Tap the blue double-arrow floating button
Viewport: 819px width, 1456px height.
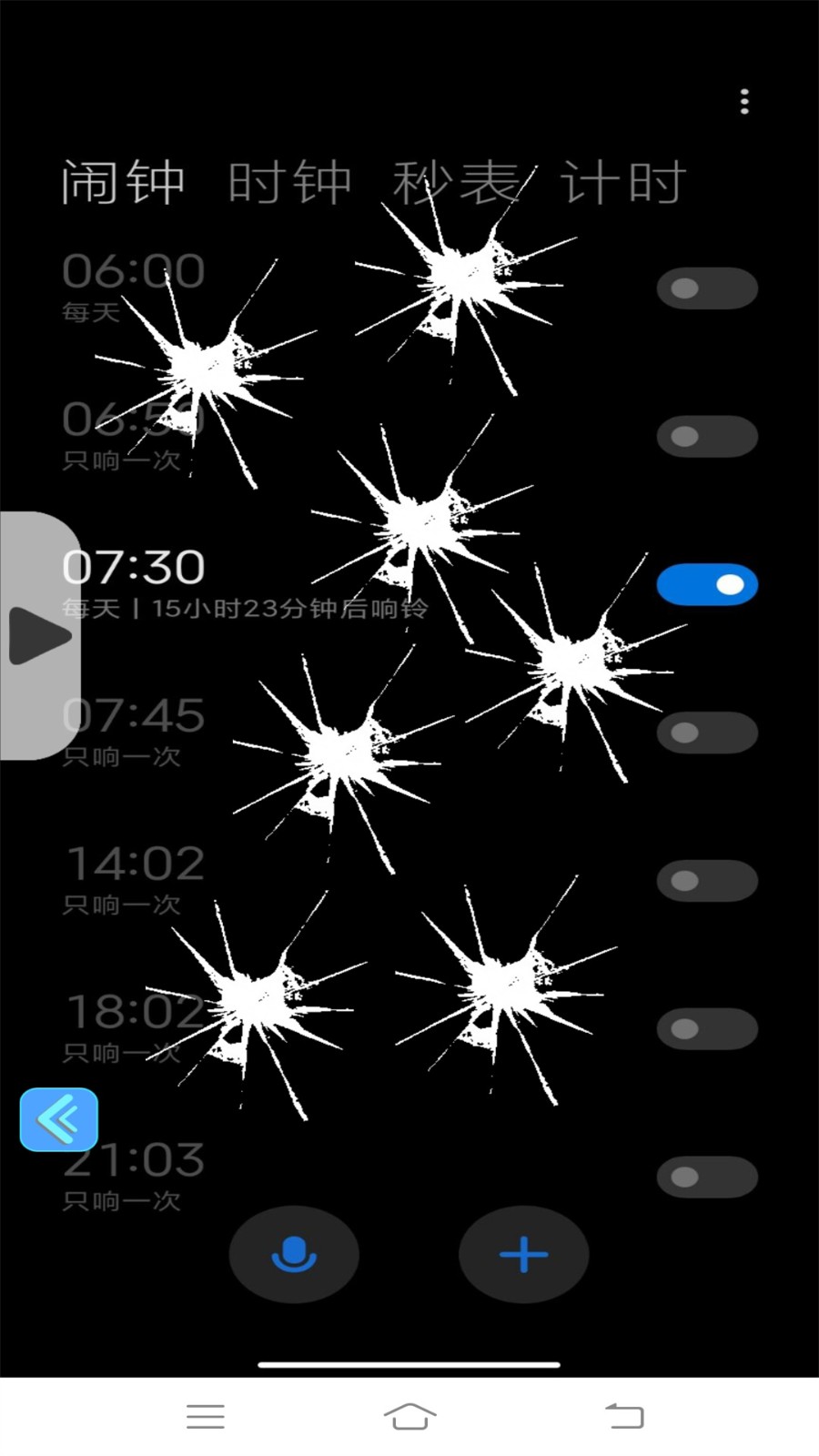point(59,1119)
